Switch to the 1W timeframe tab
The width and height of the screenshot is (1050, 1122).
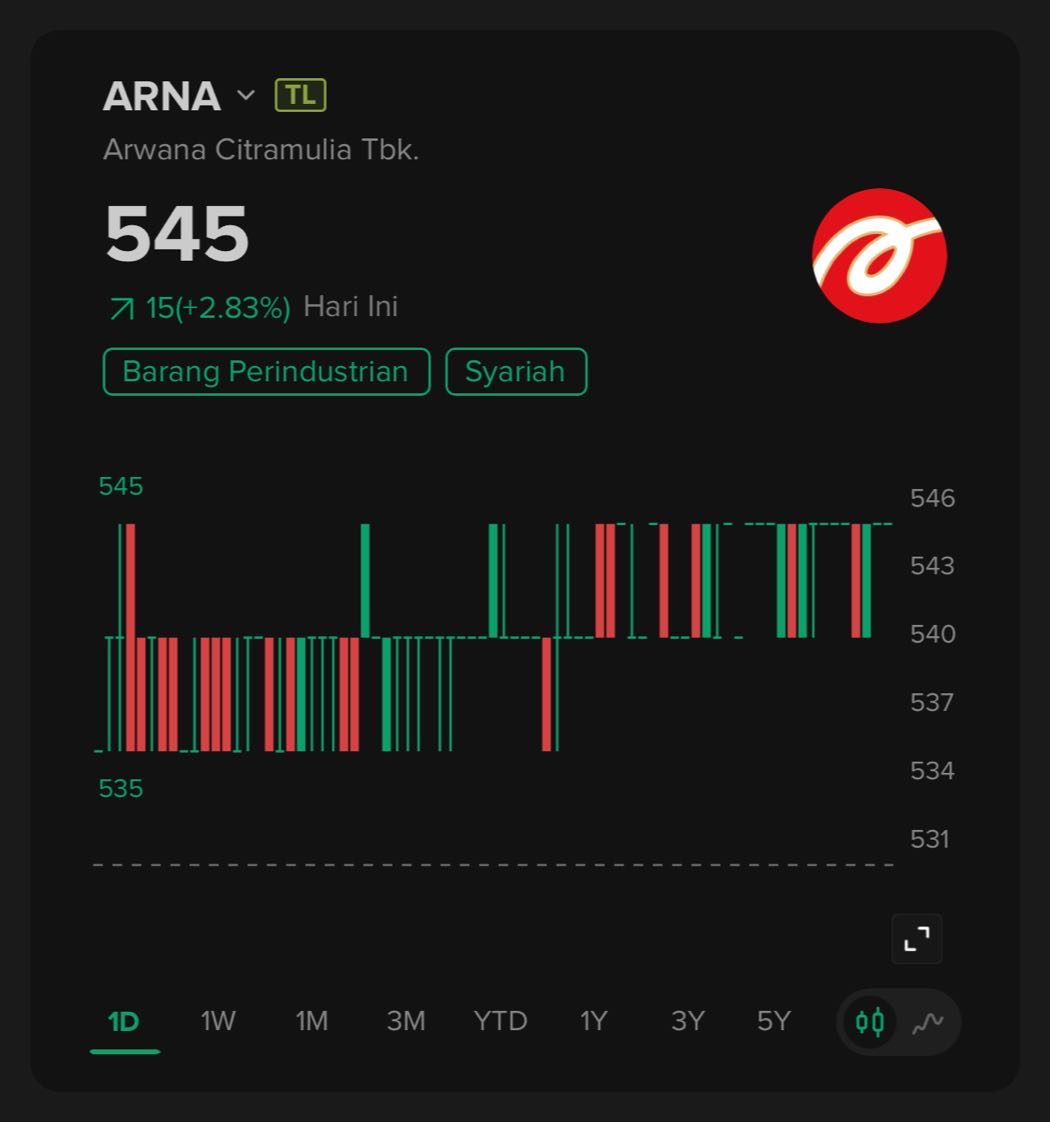click(x=217, y=1022)
